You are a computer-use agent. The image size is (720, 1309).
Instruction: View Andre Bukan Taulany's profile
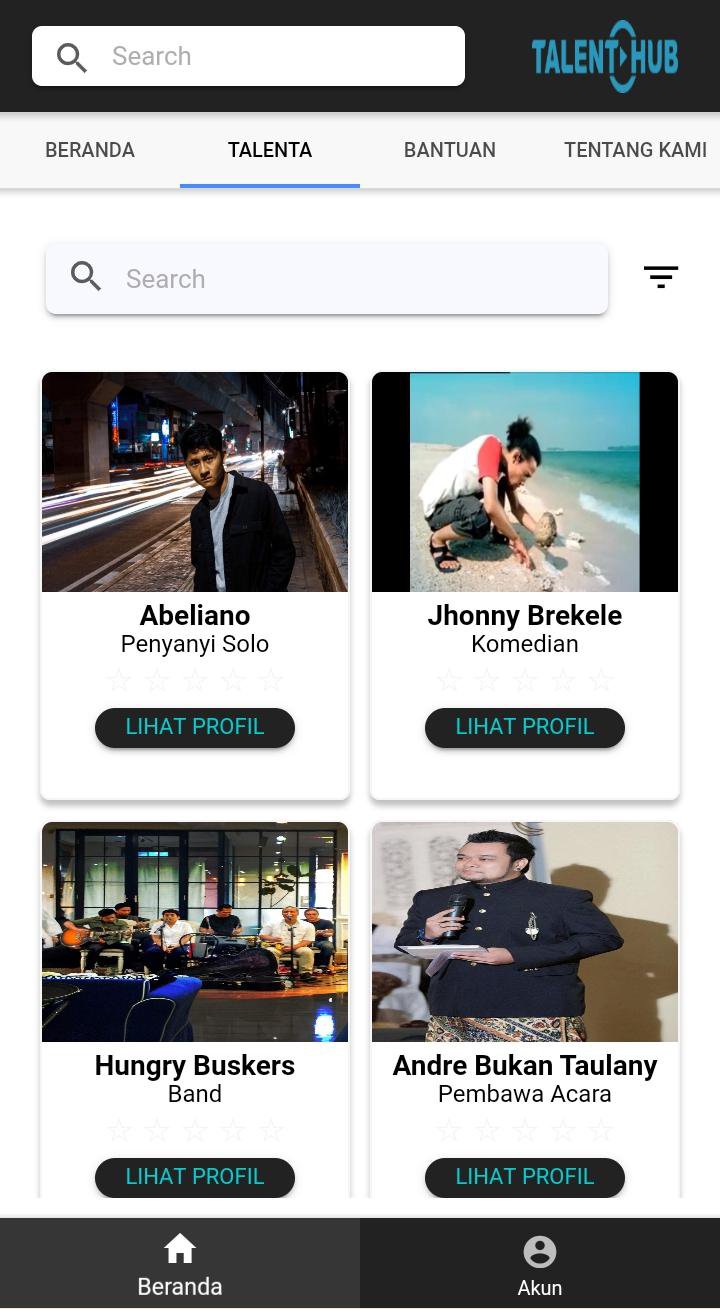pos(524,1177)
